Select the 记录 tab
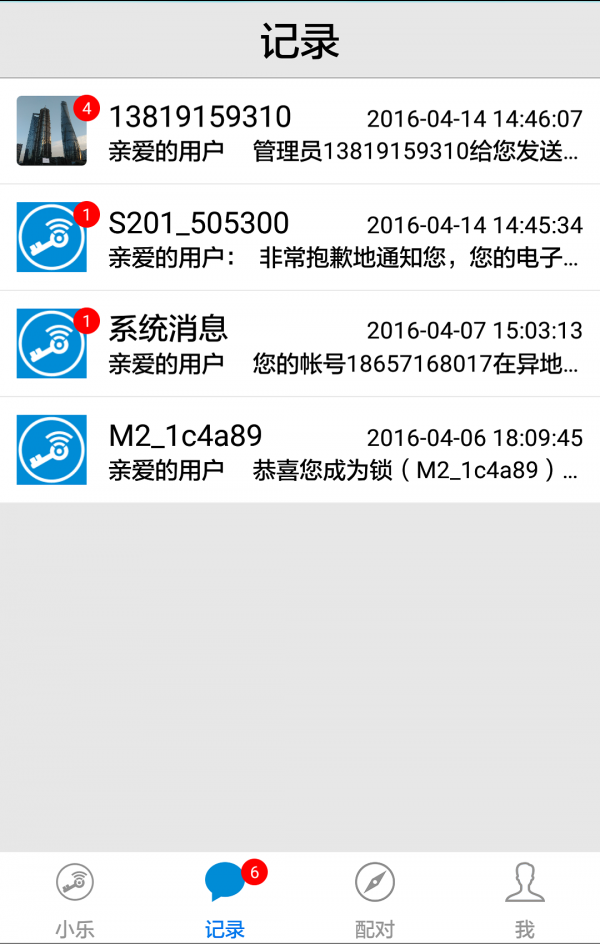600x944 pixels. tap(225, 899)
